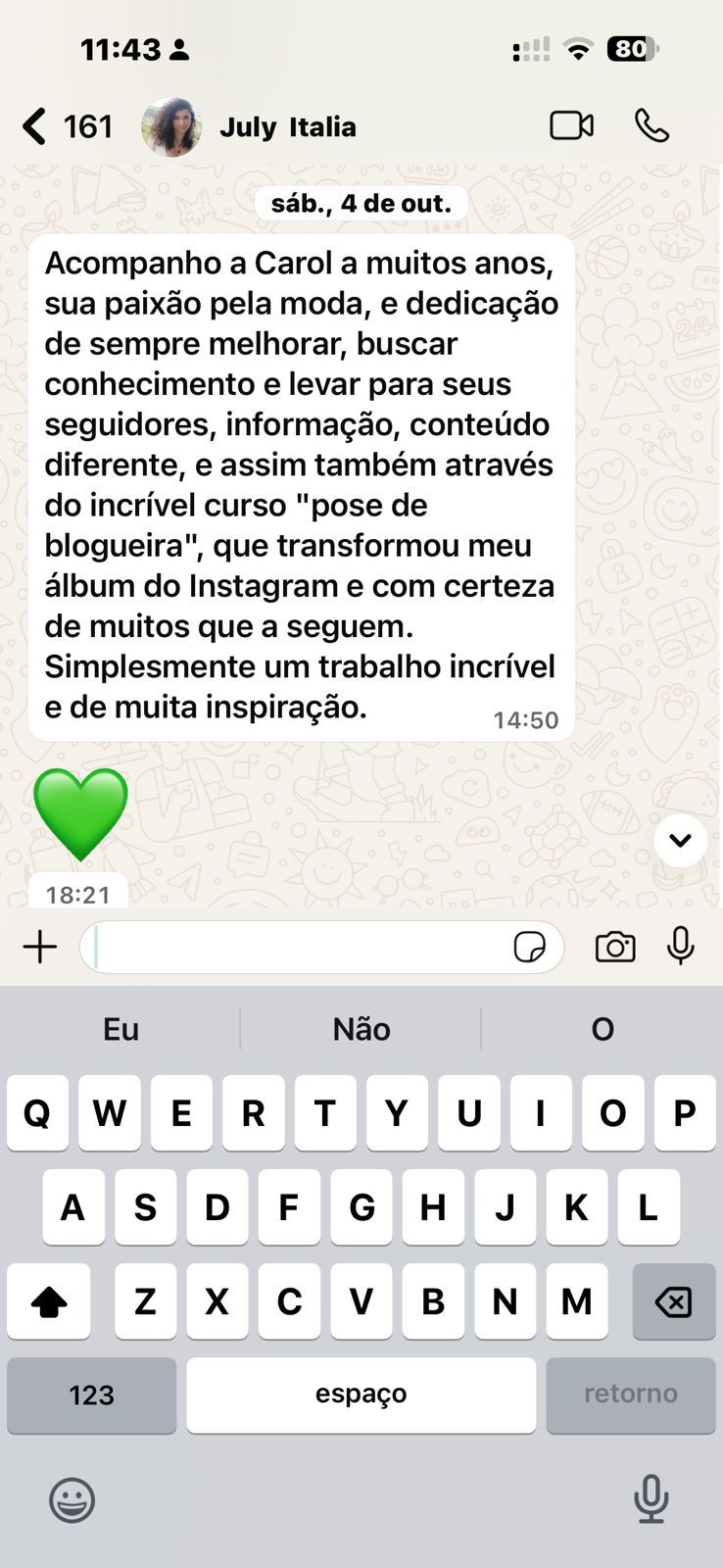
Task: Start a video call with July Italia
Action: 571,125
